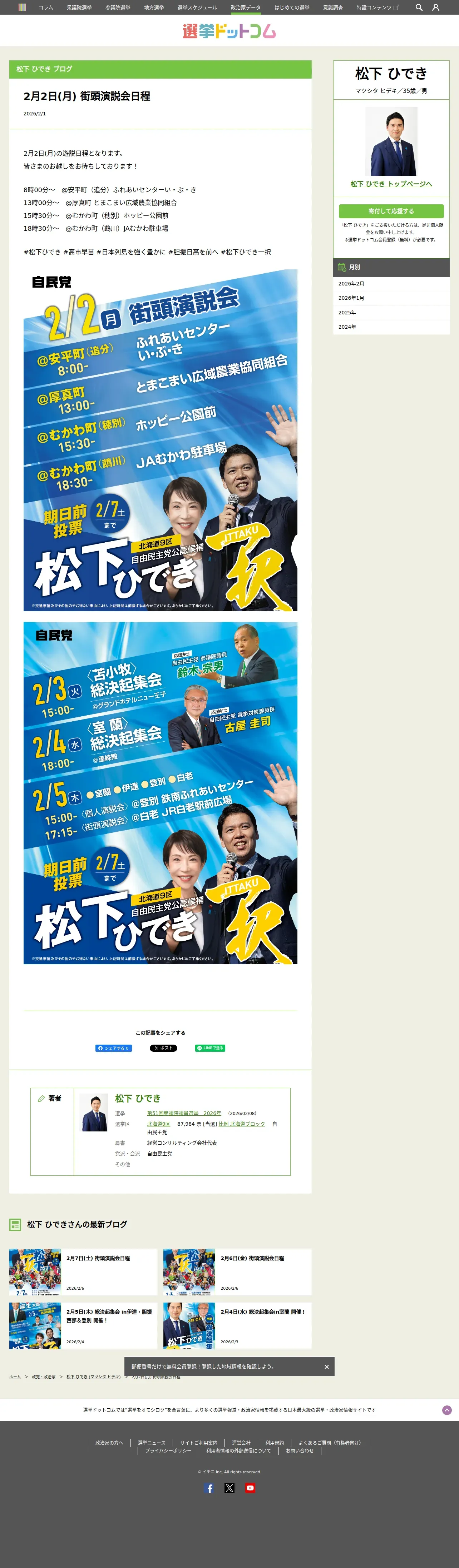
Task: Share article on Facebook シェアする
Action: coord(113,1048)
